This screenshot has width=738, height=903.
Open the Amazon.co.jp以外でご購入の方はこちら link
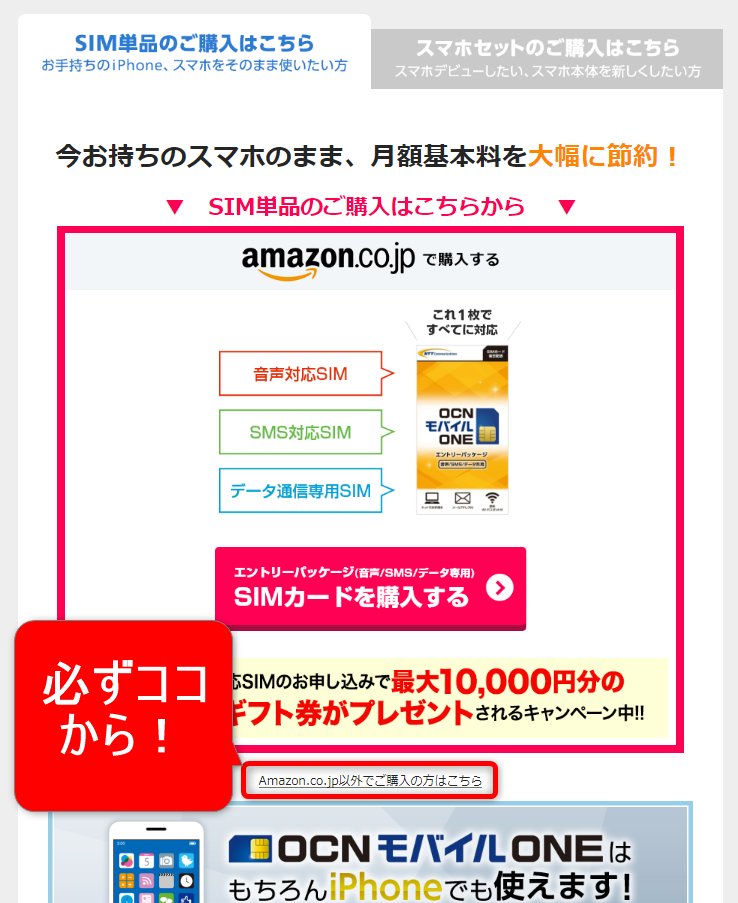click(369, 780)
